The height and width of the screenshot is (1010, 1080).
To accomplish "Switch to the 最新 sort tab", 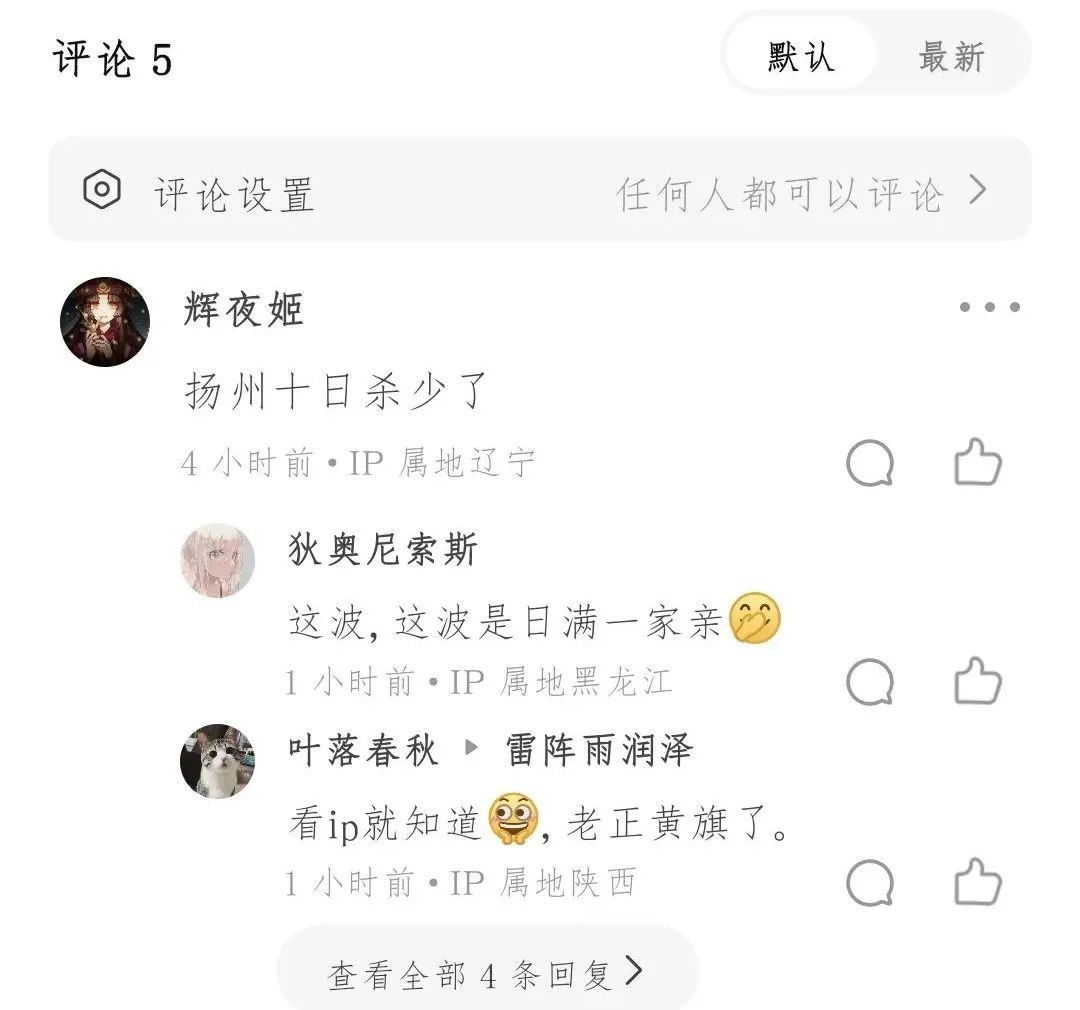I will [951, 56].
